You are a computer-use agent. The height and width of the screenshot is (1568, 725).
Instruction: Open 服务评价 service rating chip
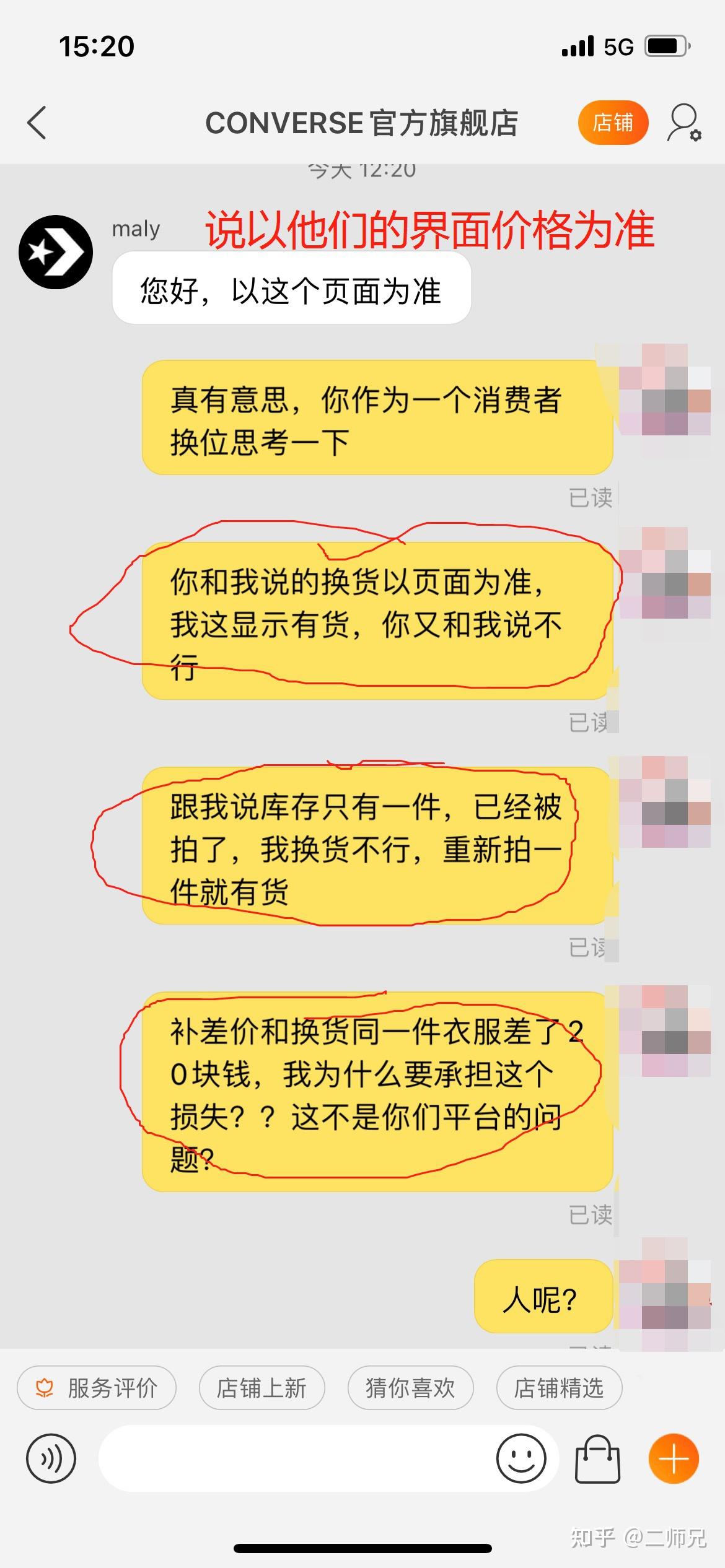[x=97, y=1387]
